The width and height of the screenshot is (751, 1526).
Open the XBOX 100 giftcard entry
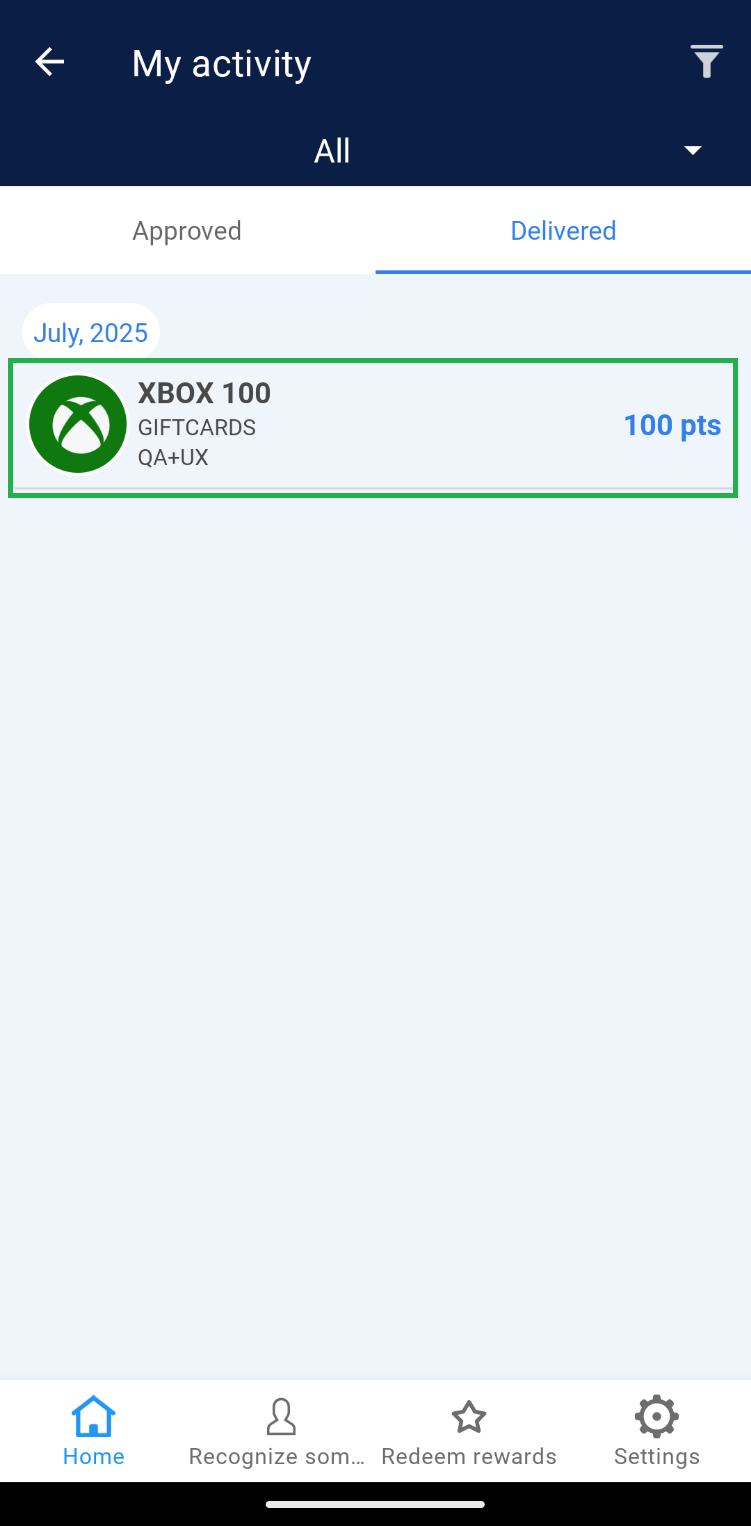(372, 426)
